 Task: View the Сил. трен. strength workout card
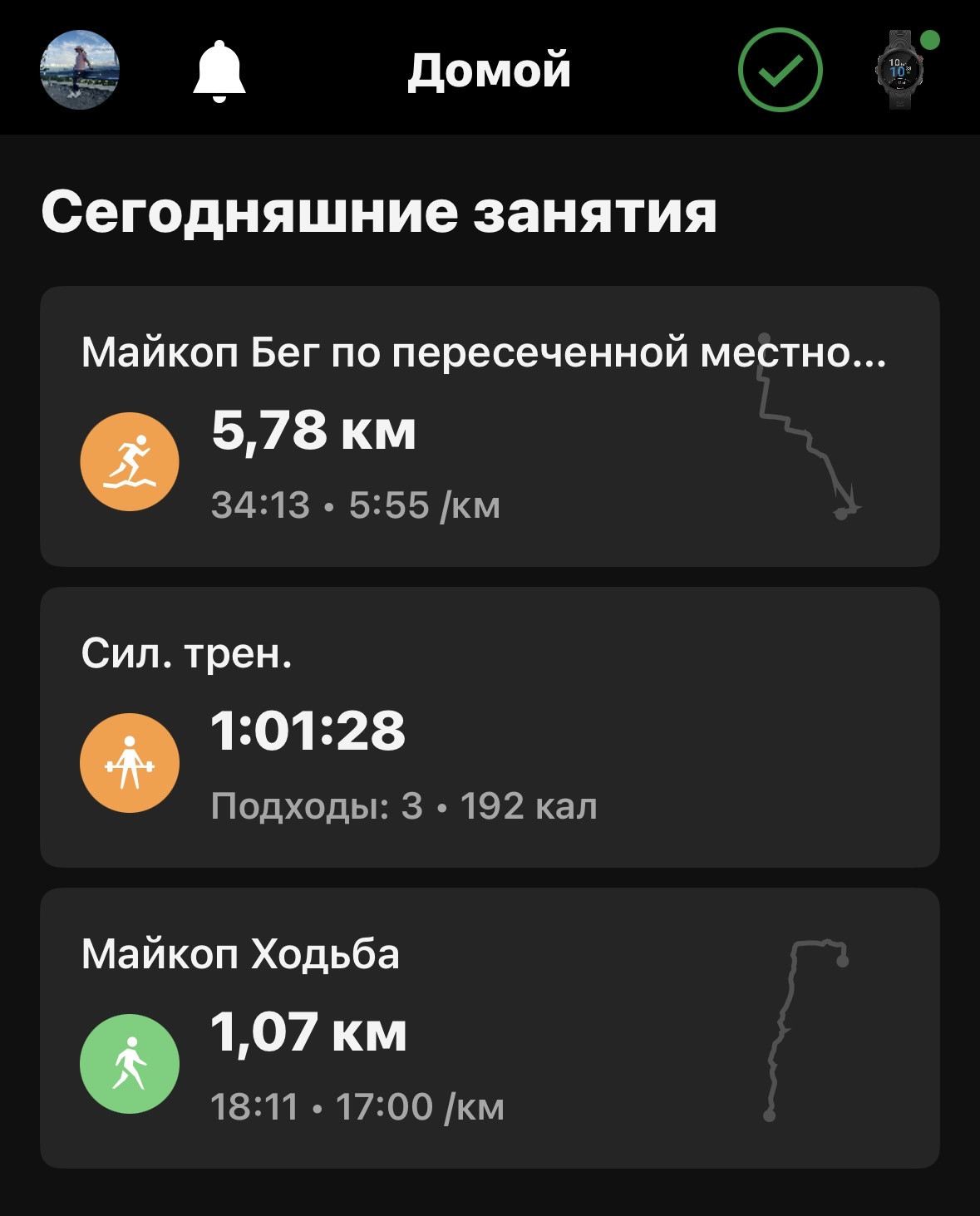pos(490,727)
